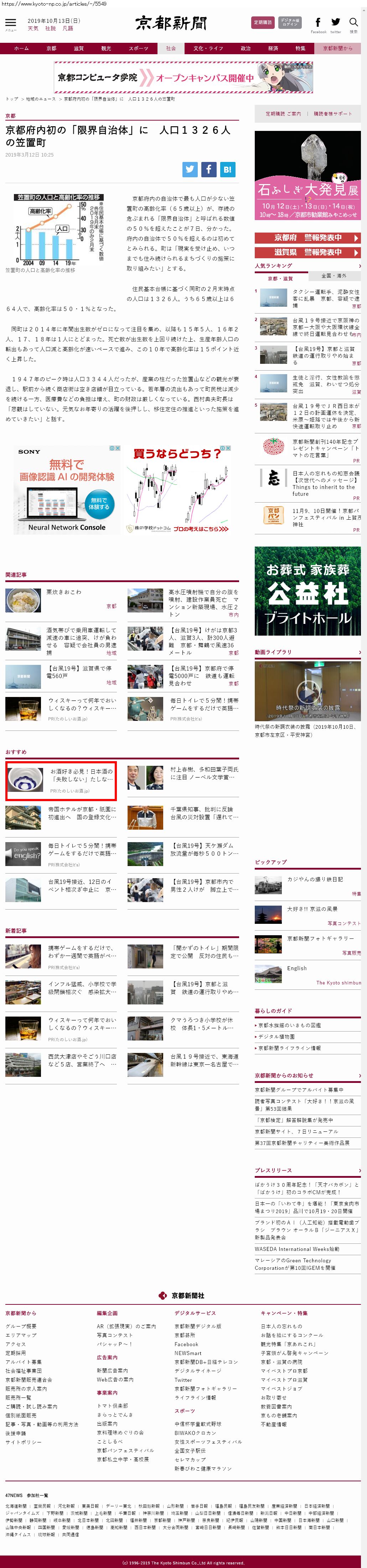Open the デジタル版ログイン button
367x1568 pixels.
[x=290, y=22]
